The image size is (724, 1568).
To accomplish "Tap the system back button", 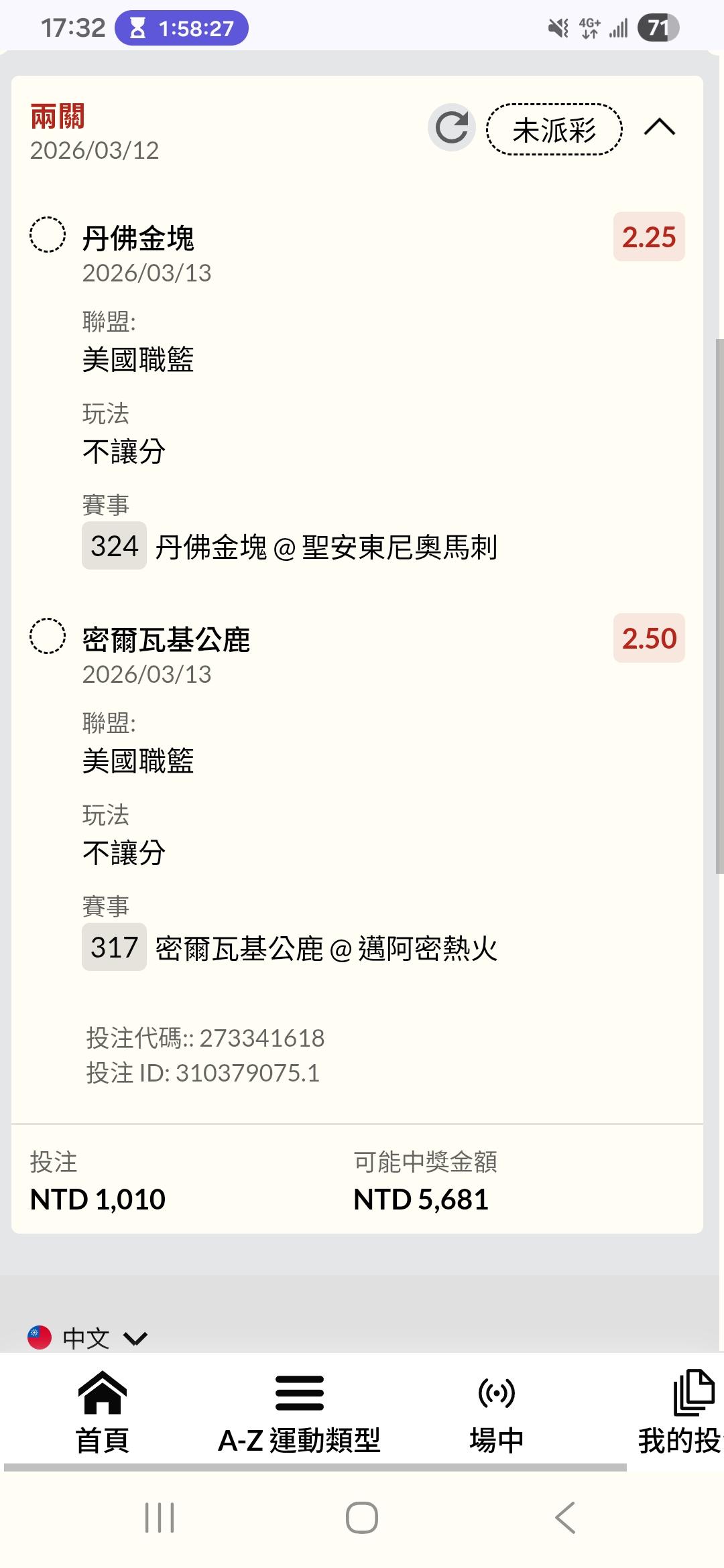I will 565,1517.
